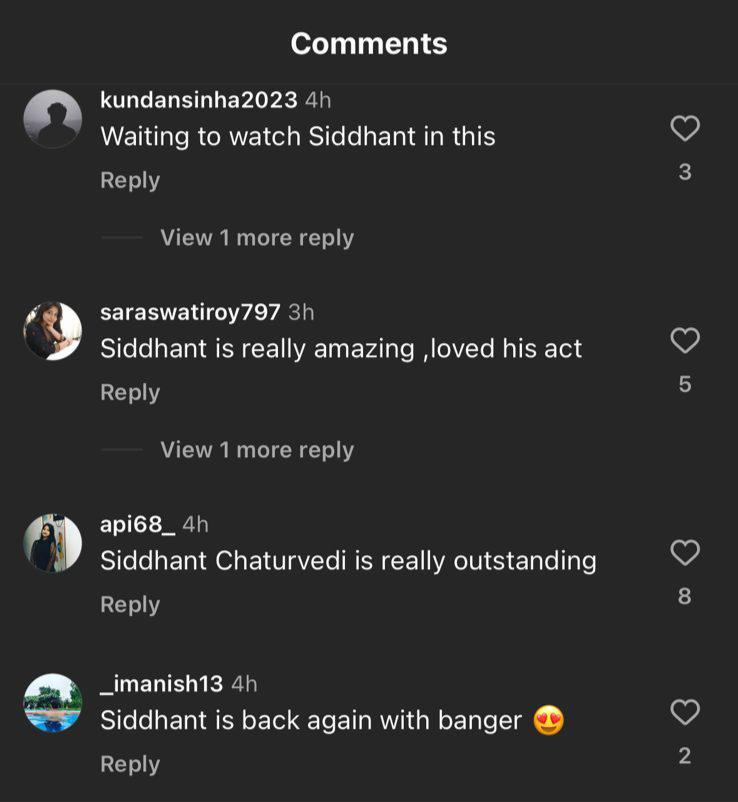Open api68_'s profile picture

[x=53, y=543]
